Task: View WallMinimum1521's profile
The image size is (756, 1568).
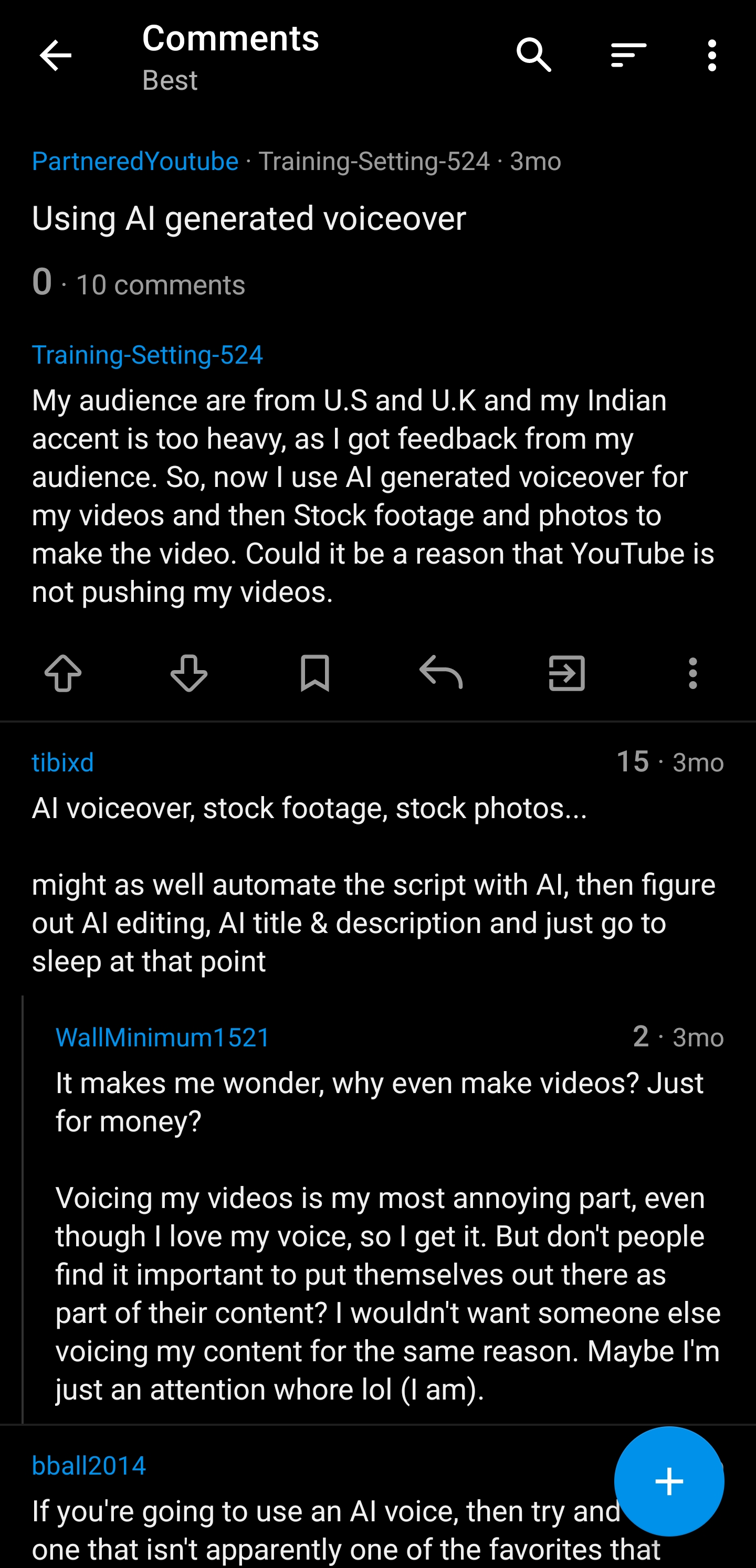Action: tap(163, 1038)
